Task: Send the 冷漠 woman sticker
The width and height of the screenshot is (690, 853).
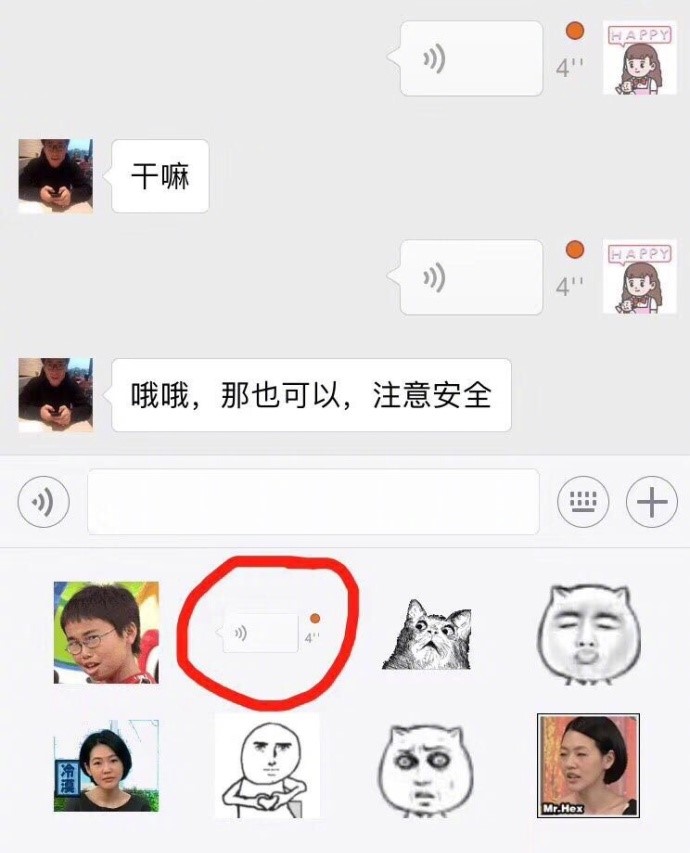Action: click(x=106, y=765)
